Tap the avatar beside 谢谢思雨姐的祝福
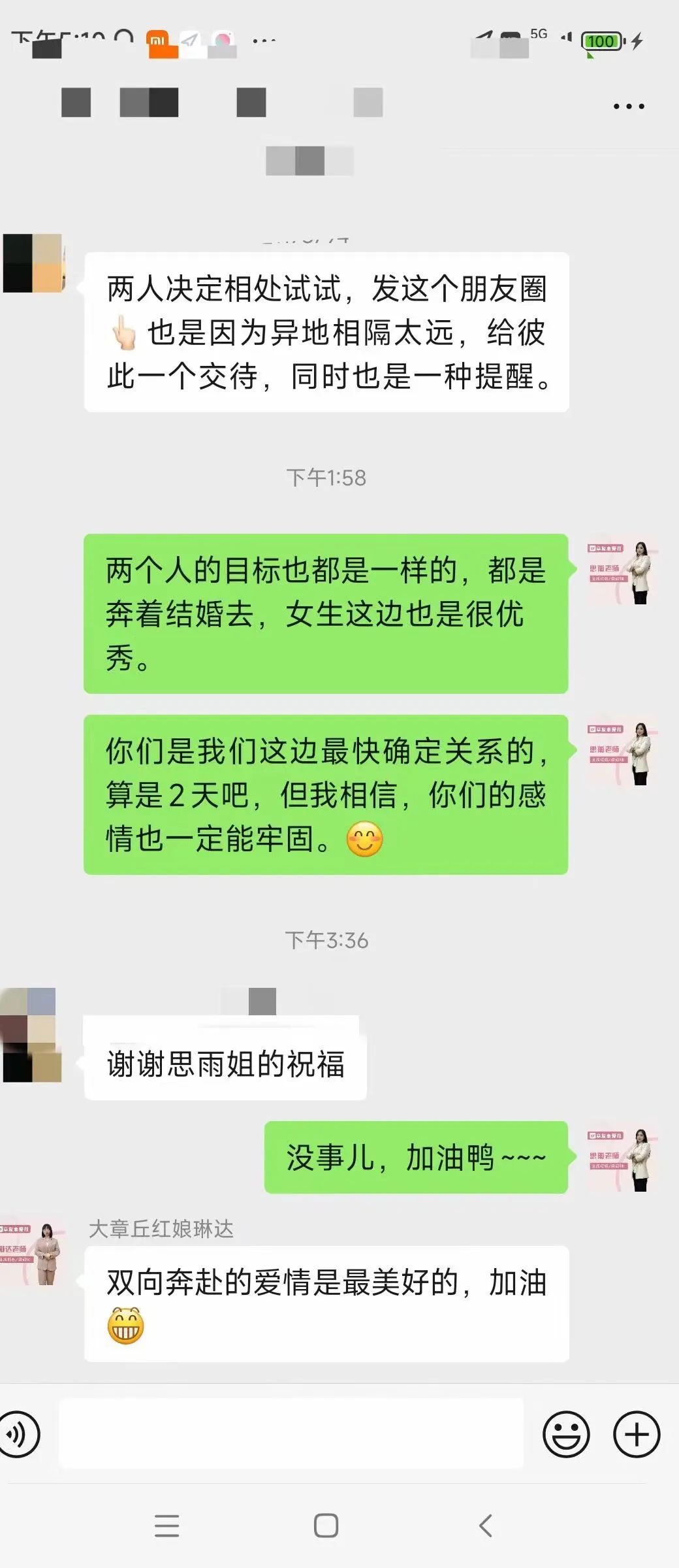 click(x=33, y=1035)
